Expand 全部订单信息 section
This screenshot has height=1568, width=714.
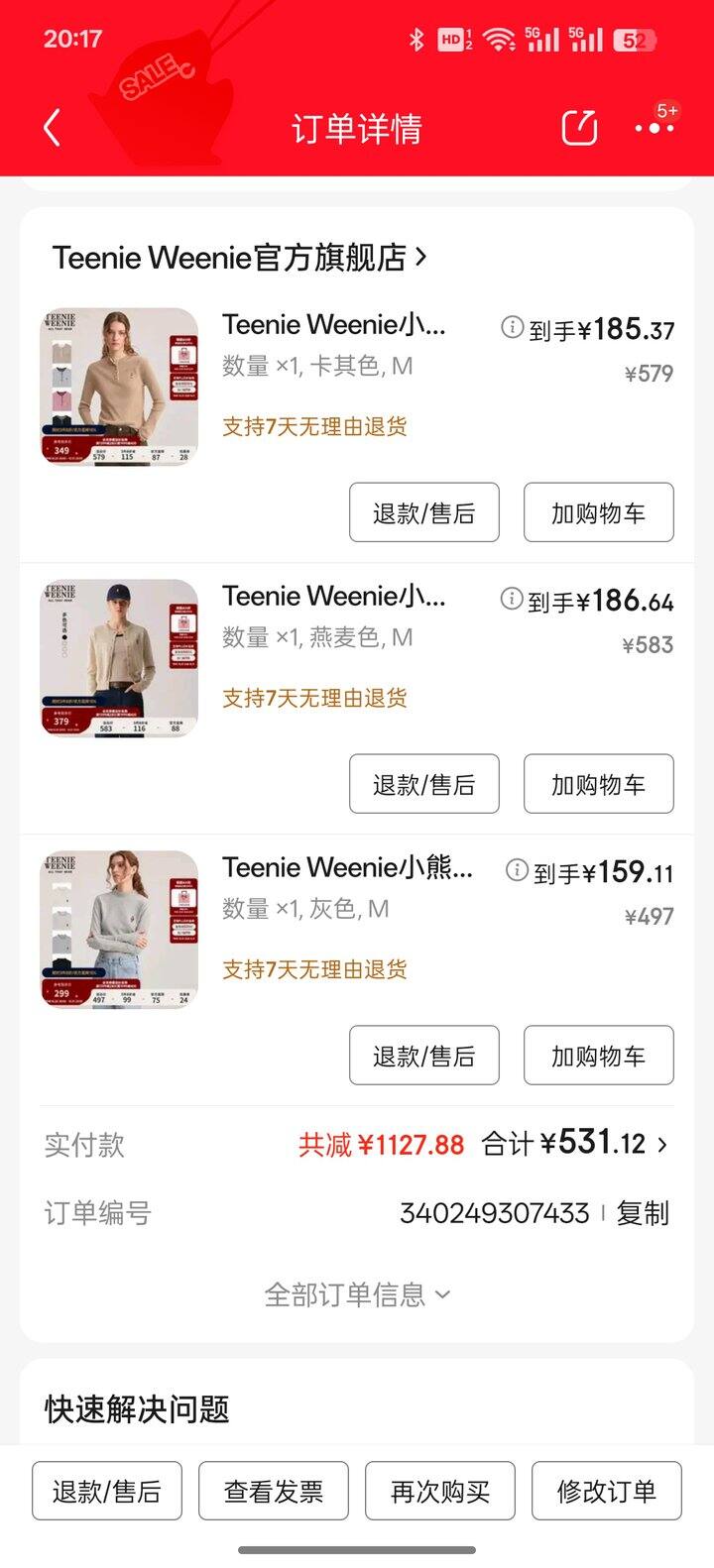click(x=357, y=1294)
